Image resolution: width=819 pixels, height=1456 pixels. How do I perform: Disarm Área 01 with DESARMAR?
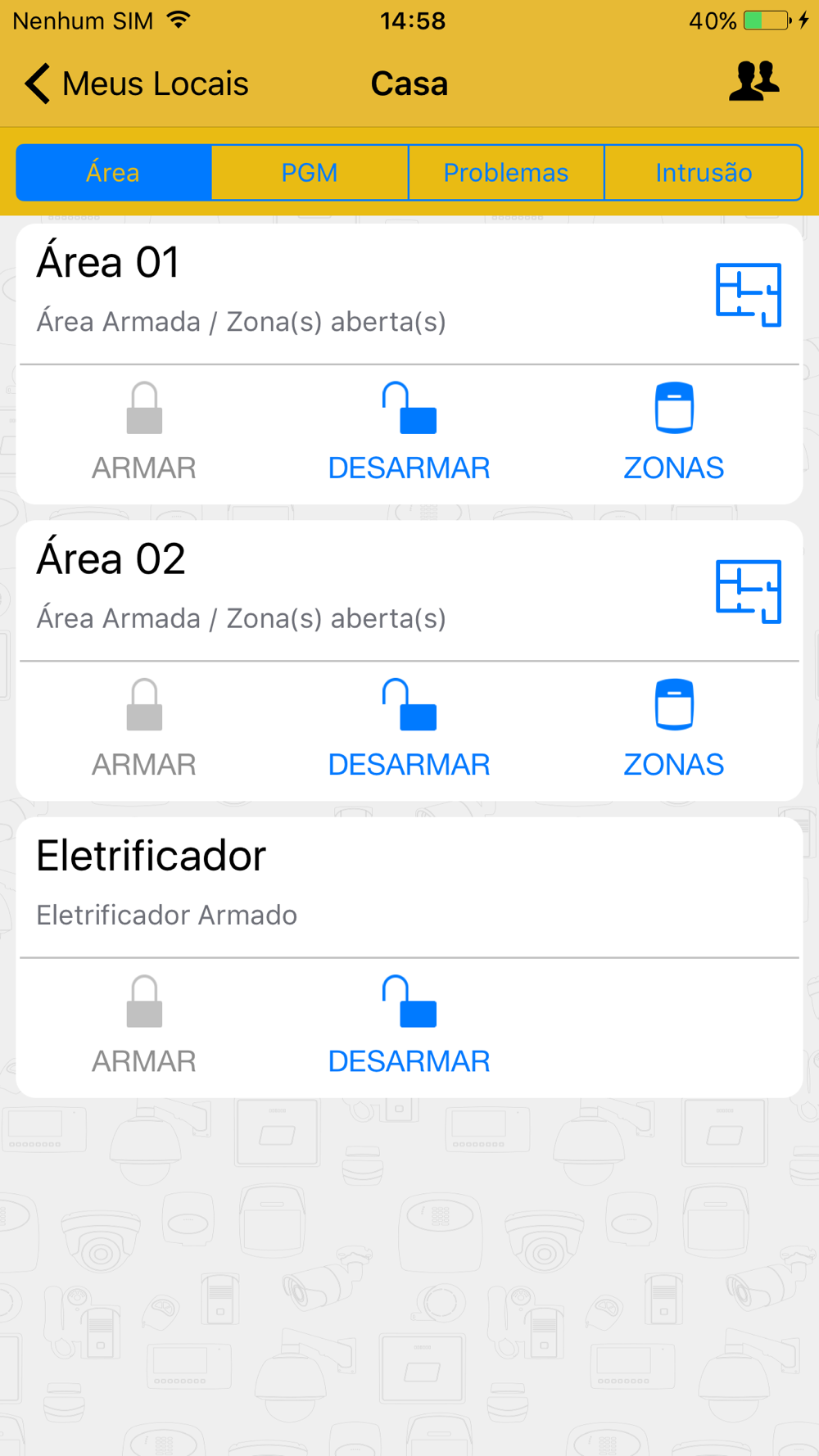(x=409, y=432)
